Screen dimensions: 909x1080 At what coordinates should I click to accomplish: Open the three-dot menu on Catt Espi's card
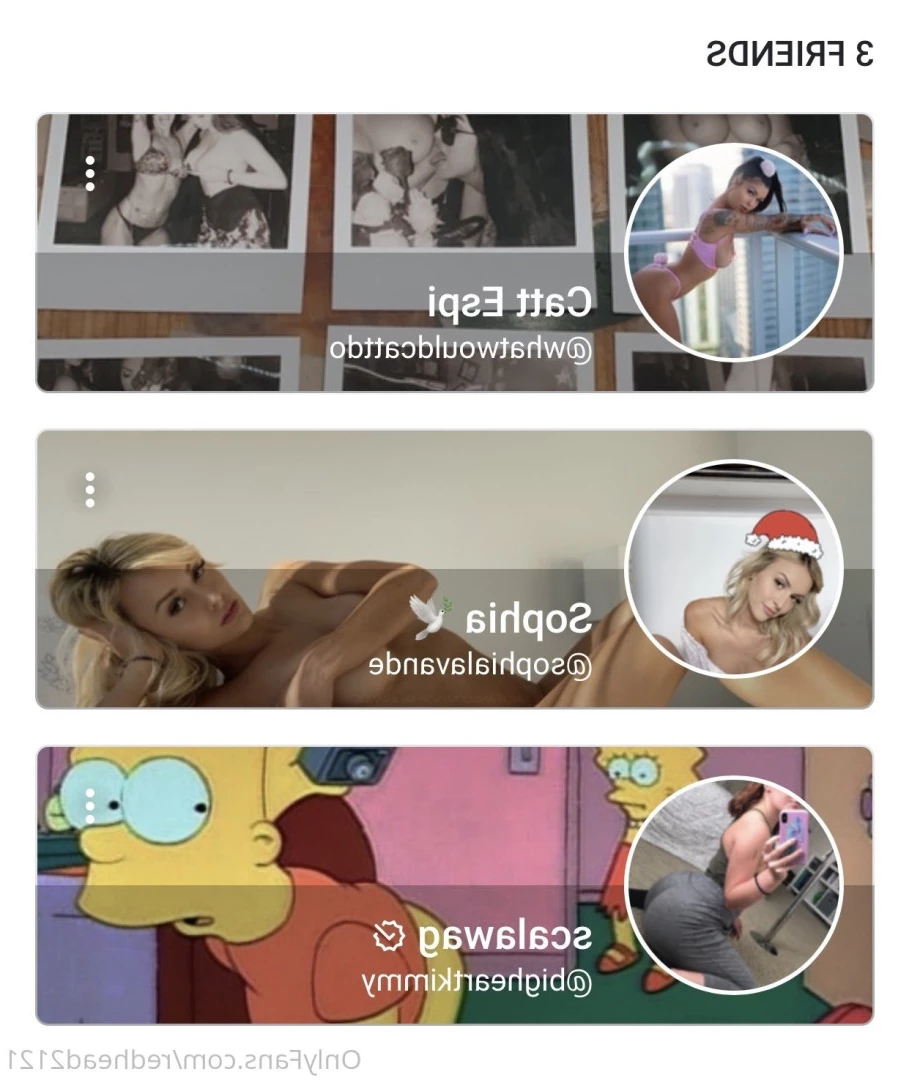coord(90,174)
